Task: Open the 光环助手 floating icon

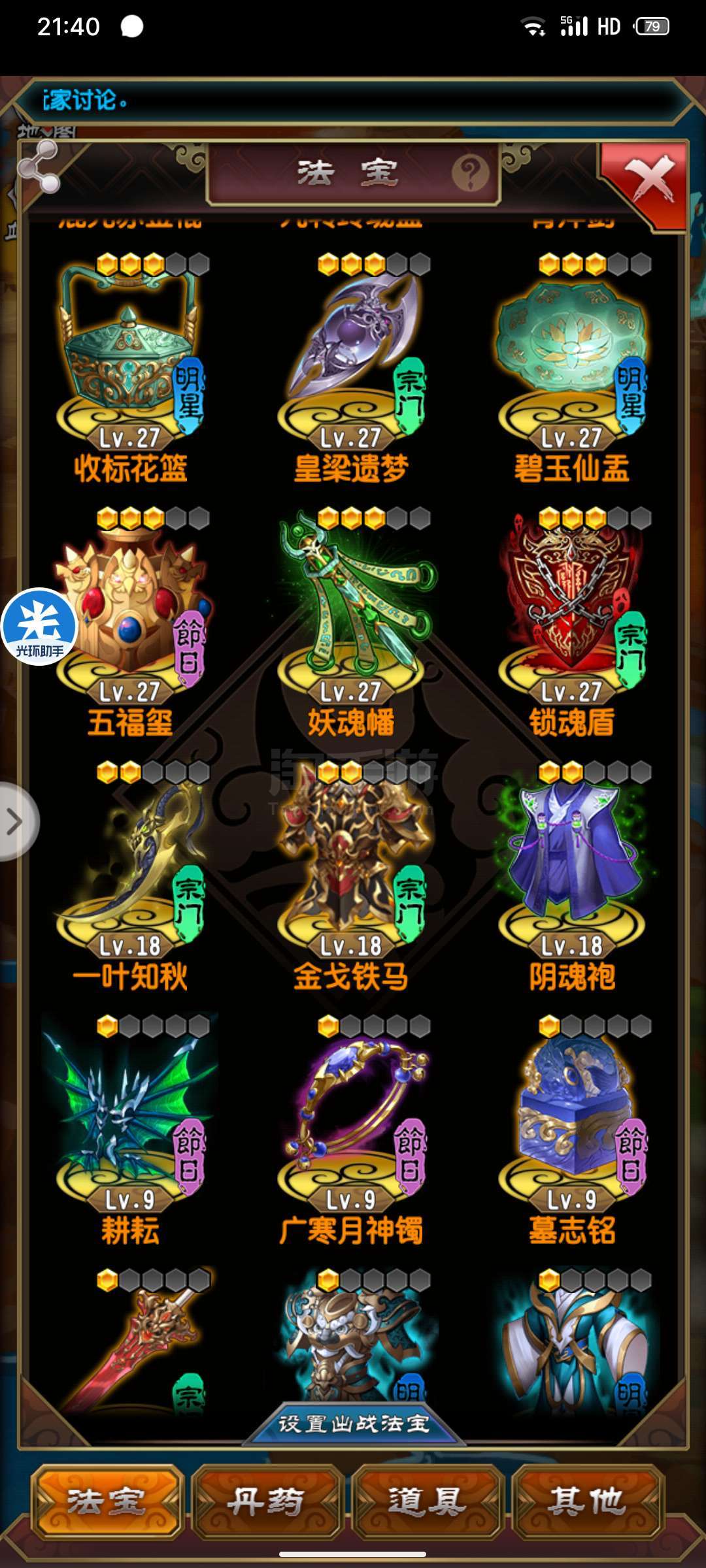Action: 39,627
